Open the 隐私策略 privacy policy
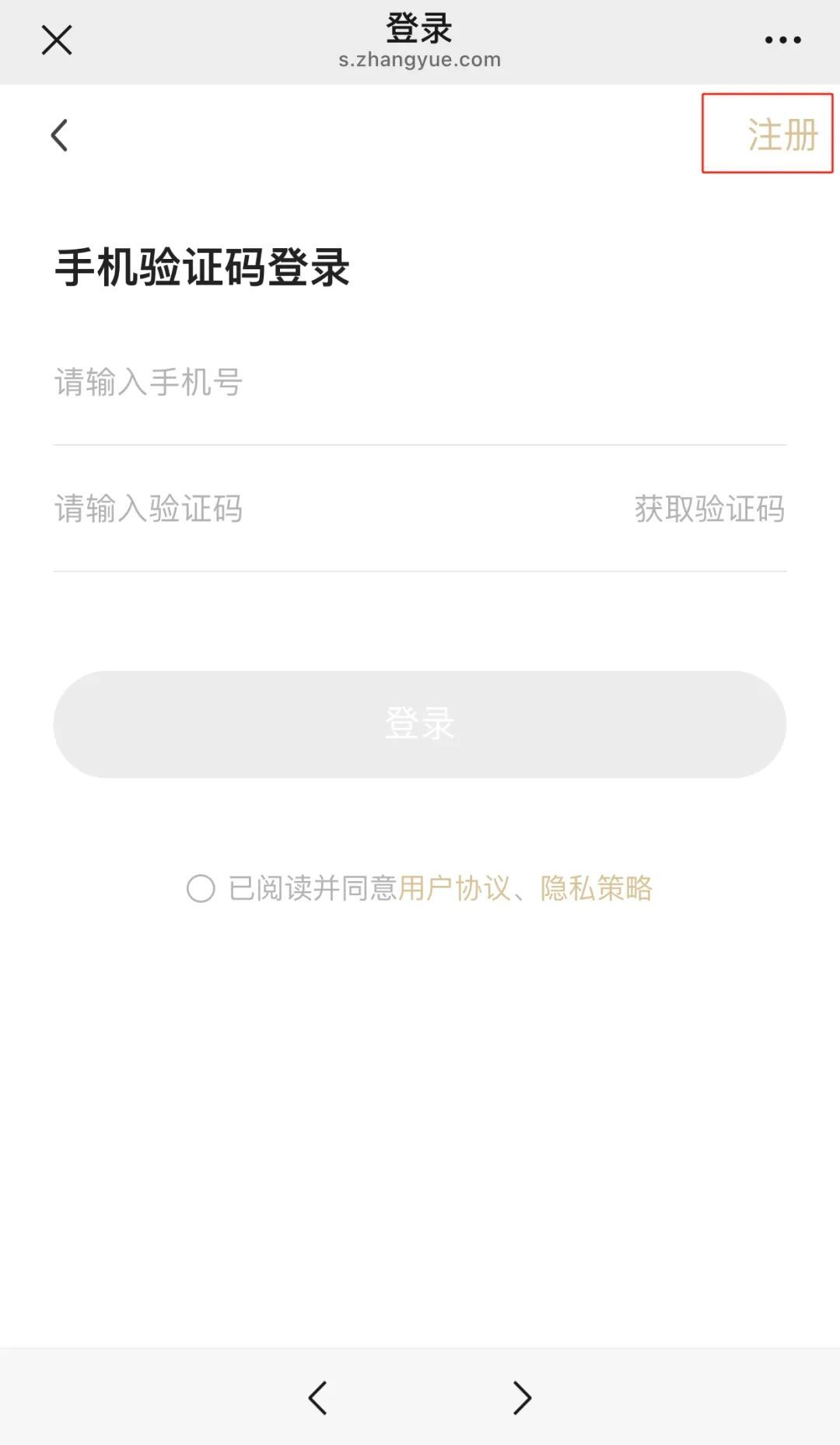The height and width of the screenshot is (1445, 840). point(597,888)
